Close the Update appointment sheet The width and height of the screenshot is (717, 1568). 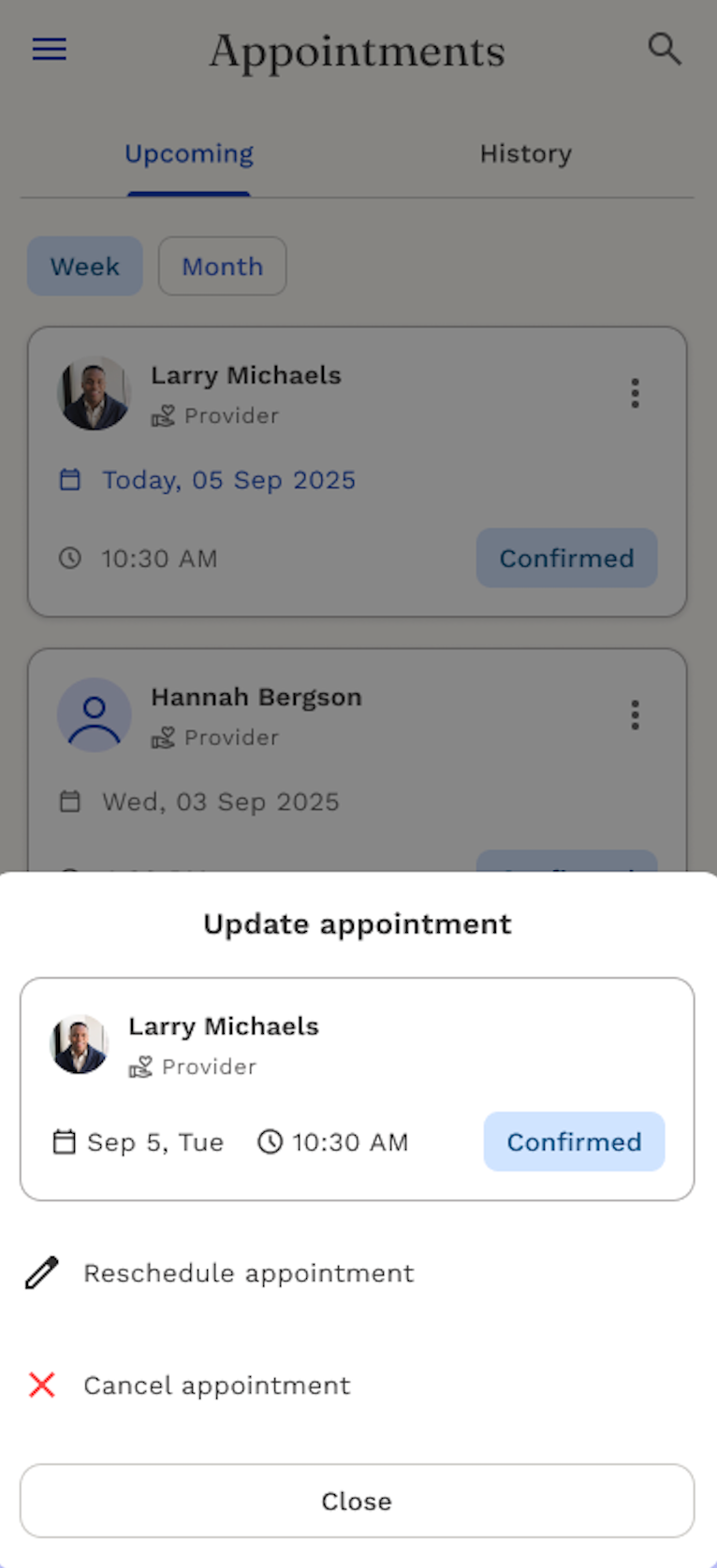357,1501
